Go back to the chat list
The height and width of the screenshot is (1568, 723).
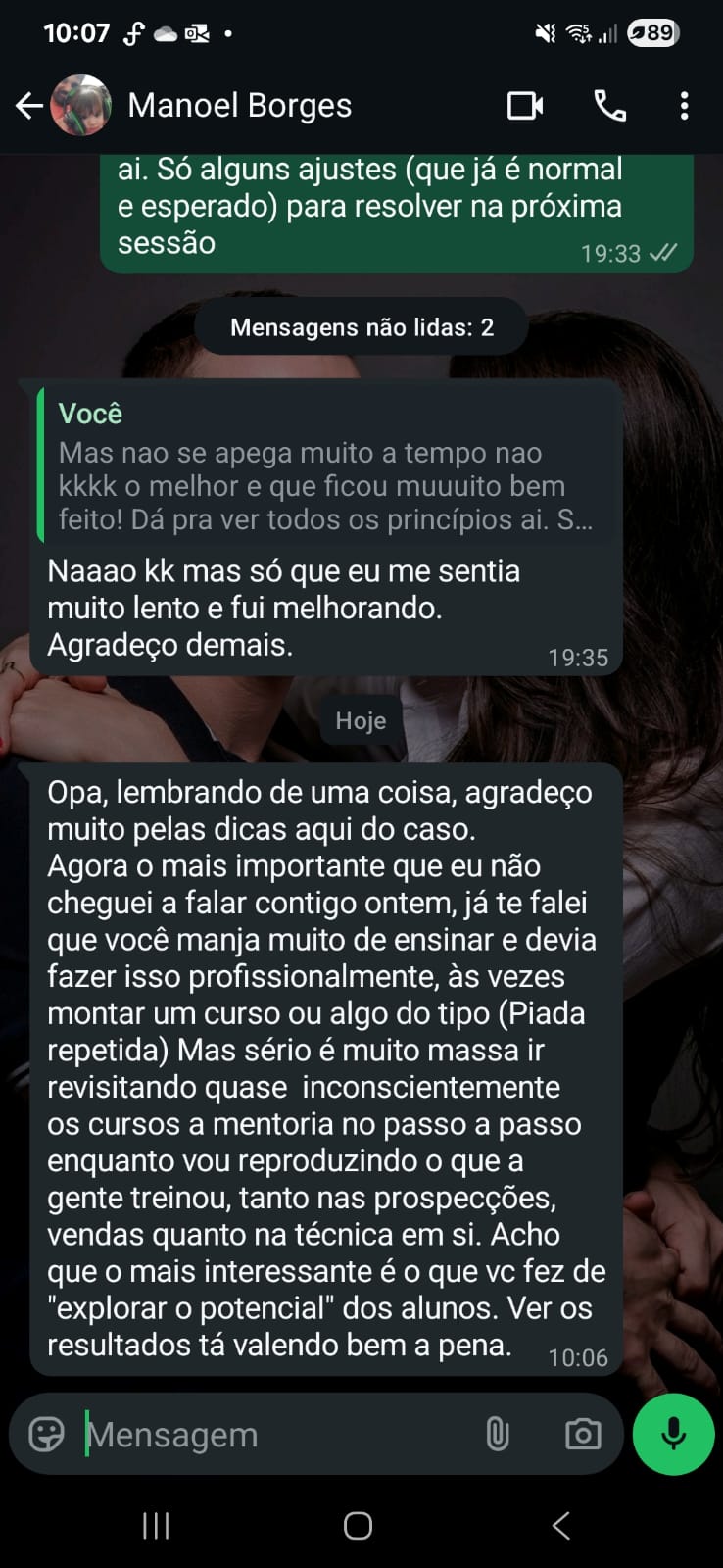pos(29,106)
